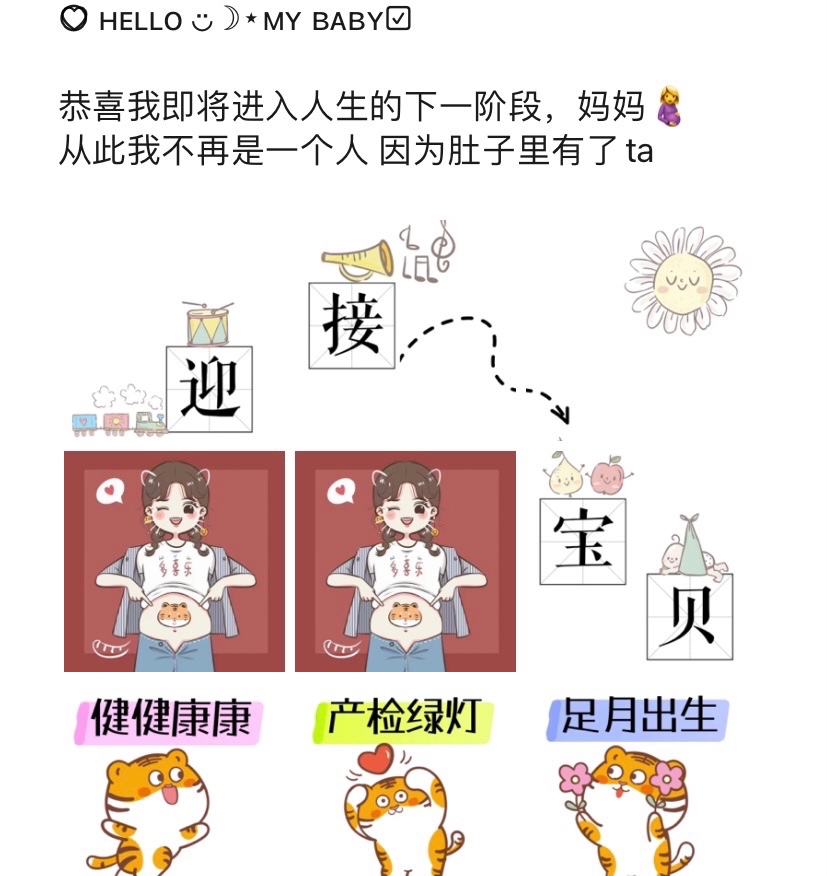Open the first pregnant girl cartoon photo
The height and width of the screenshot is (876, 827).
[x=174, y=561]
